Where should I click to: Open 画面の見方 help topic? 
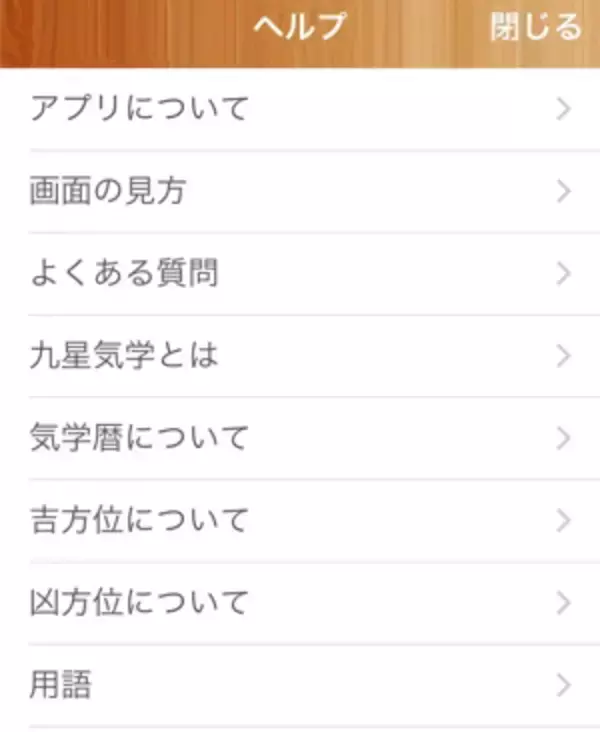point(300,191)
